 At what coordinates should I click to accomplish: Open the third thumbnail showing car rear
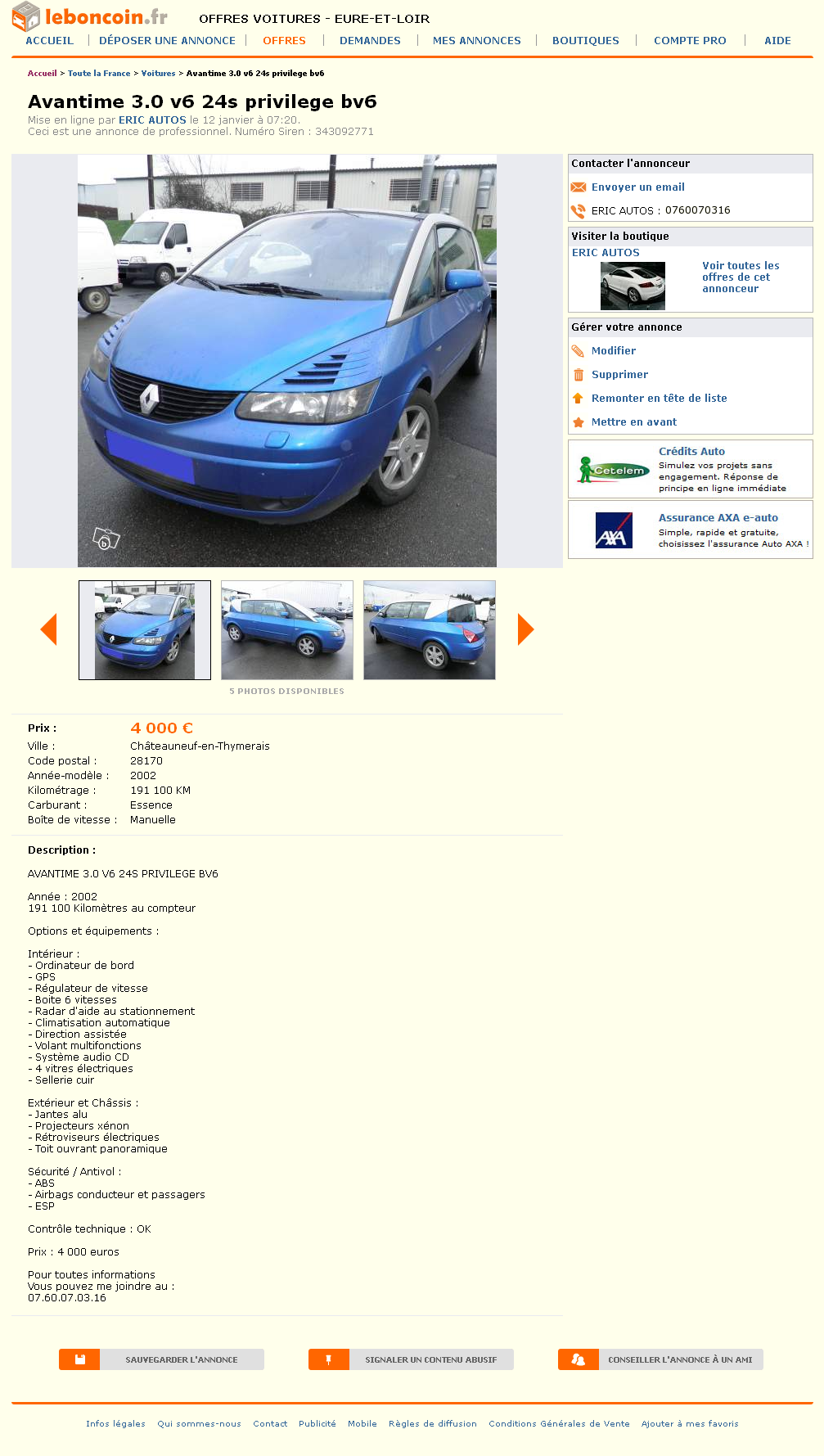pyautogui.click(x=429, y=630)
